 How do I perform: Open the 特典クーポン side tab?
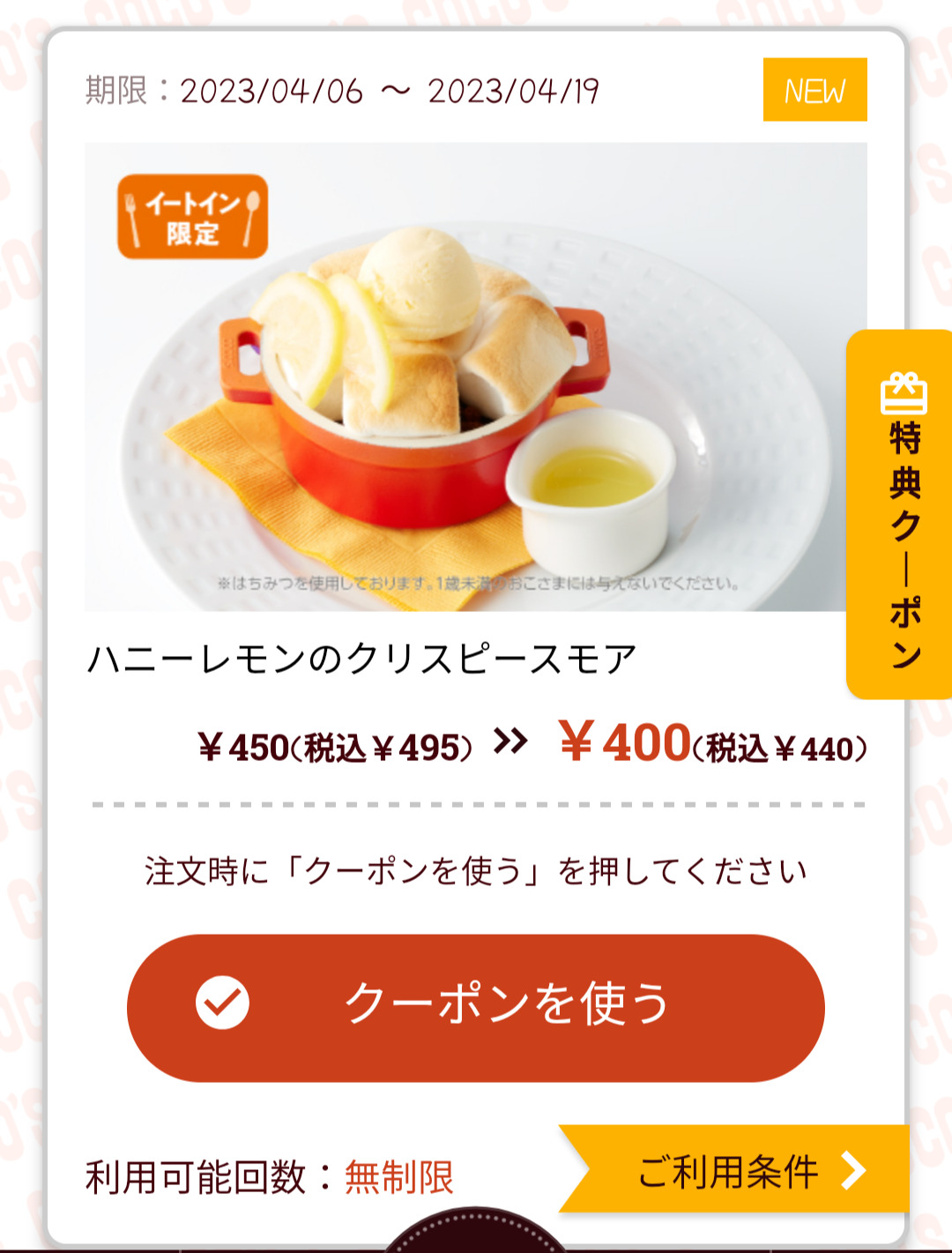point(902,516)
